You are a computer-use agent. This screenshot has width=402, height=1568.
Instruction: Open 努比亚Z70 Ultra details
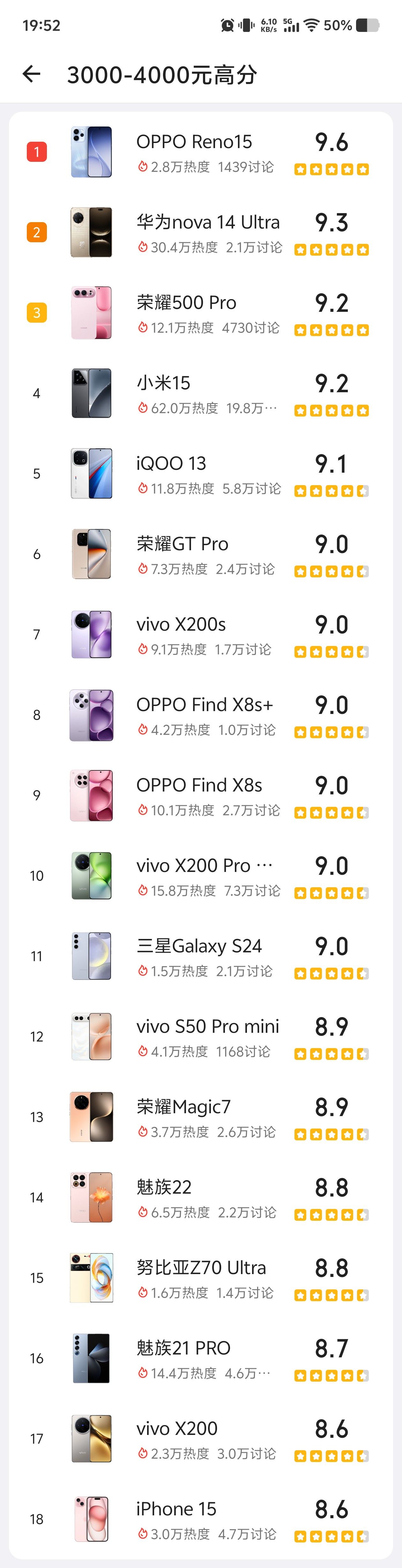pyautogui.click(x=201, y=1277)
